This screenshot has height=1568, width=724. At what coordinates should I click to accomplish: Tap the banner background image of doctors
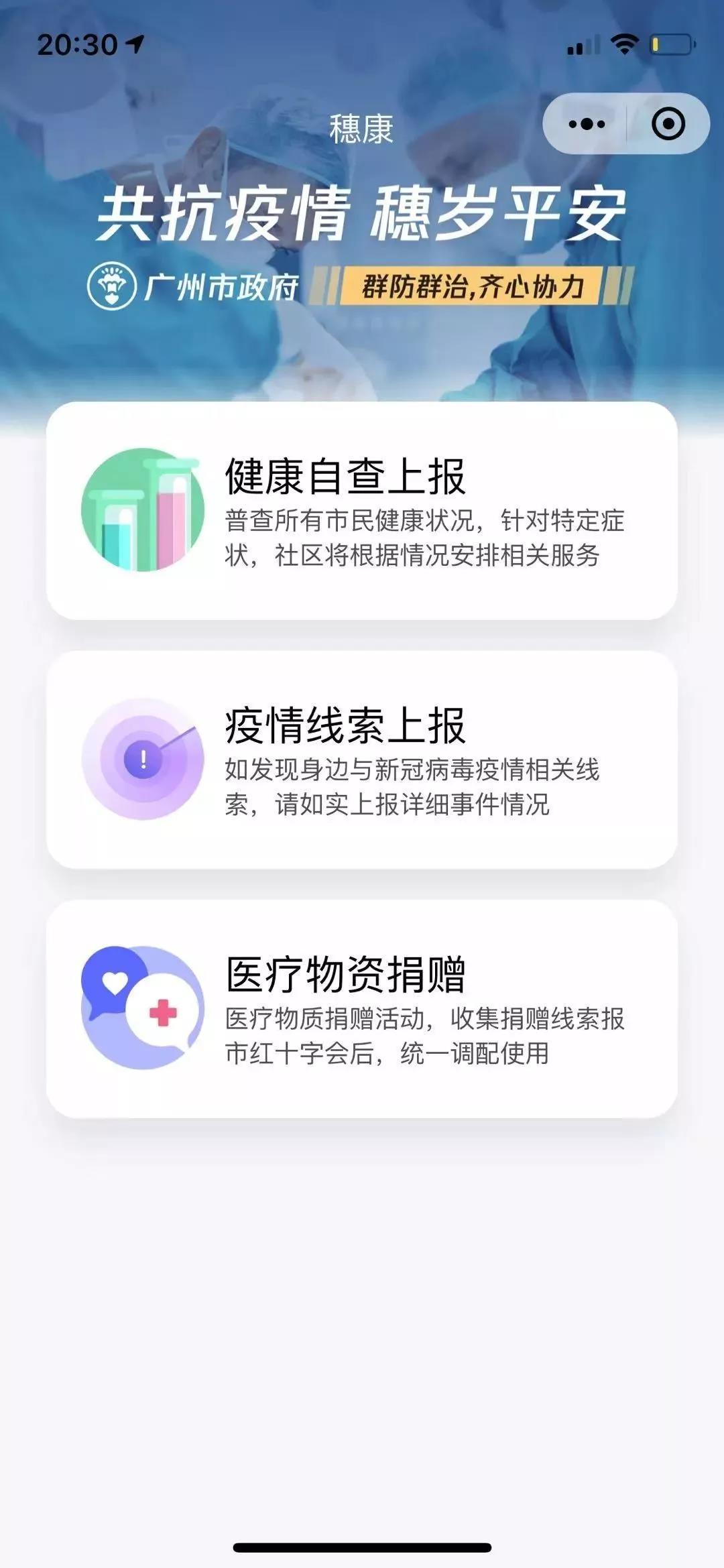(362, 349)
